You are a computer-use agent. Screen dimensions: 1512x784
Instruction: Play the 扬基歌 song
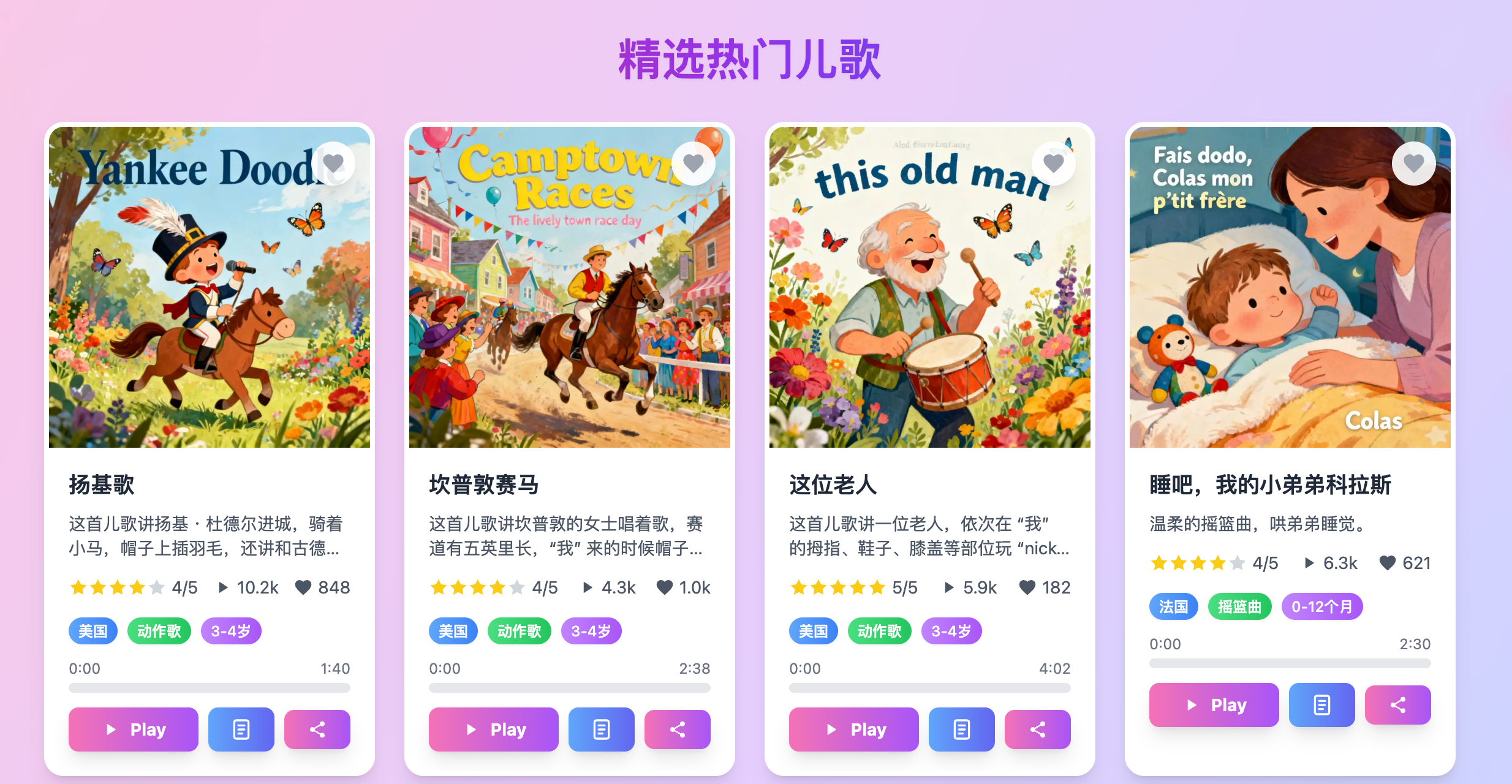coord(134,729)
